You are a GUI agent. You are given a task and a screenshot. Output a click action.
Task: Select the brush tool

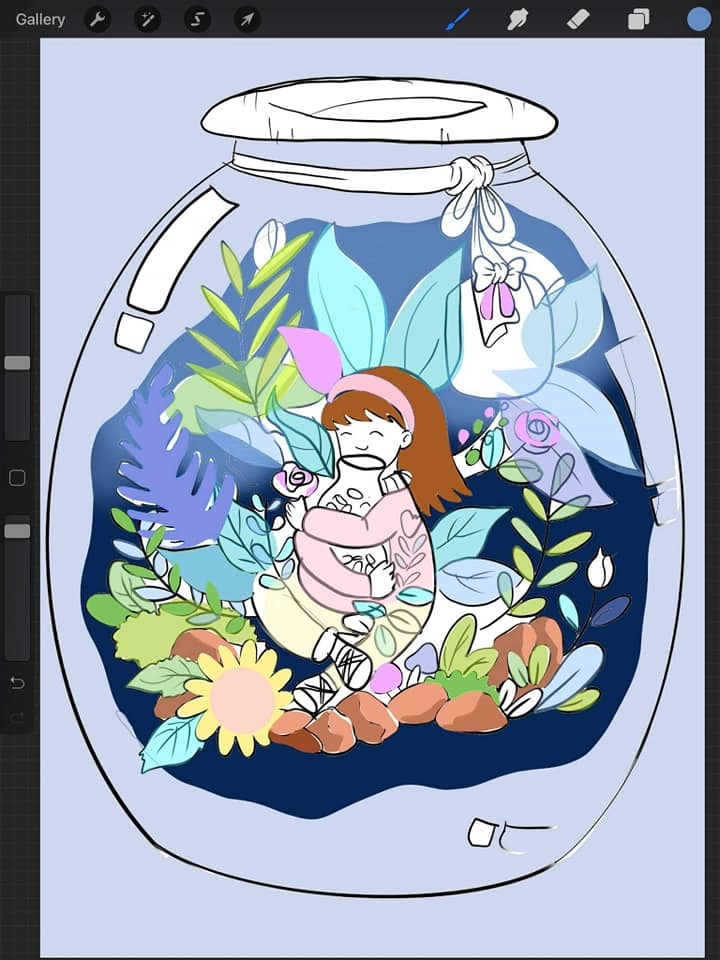(457, 19)
